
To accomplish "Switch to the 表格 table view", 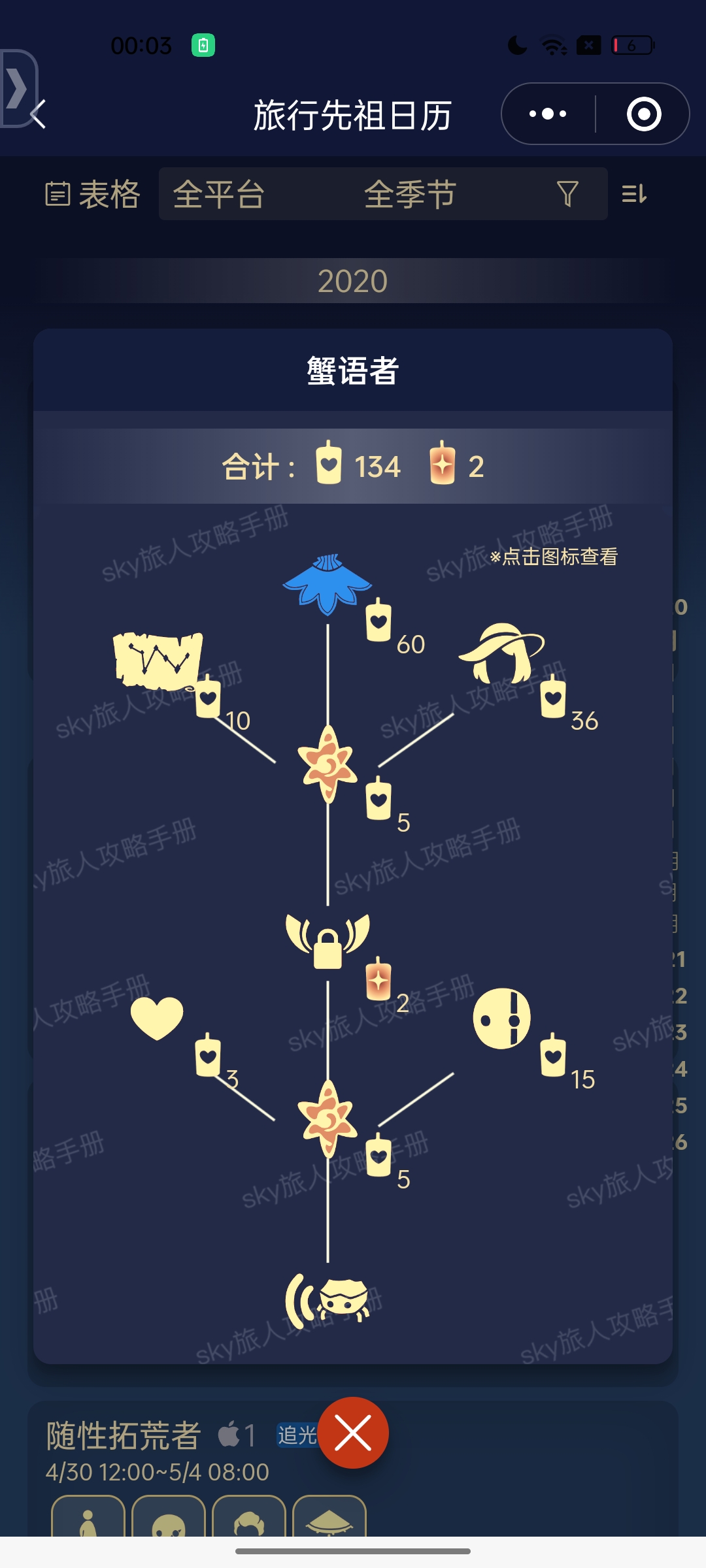I will coord(93,194).
